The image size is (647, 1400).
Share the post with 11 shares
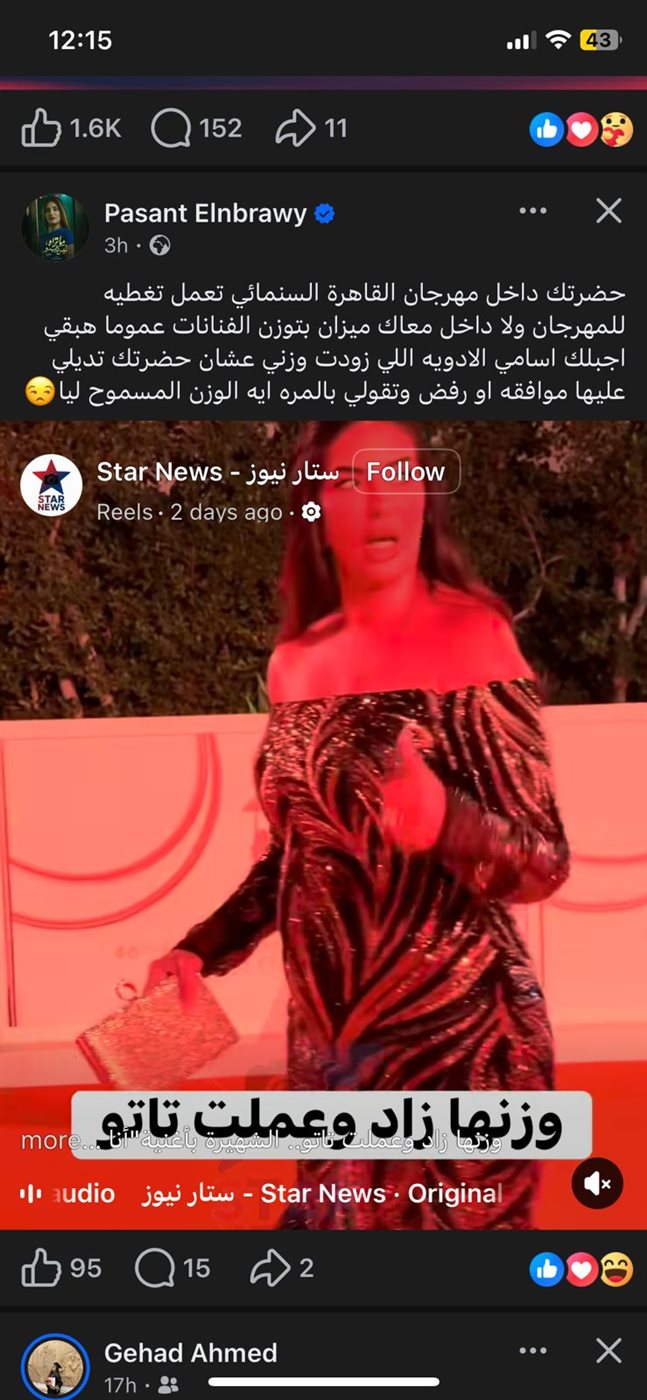296,129
